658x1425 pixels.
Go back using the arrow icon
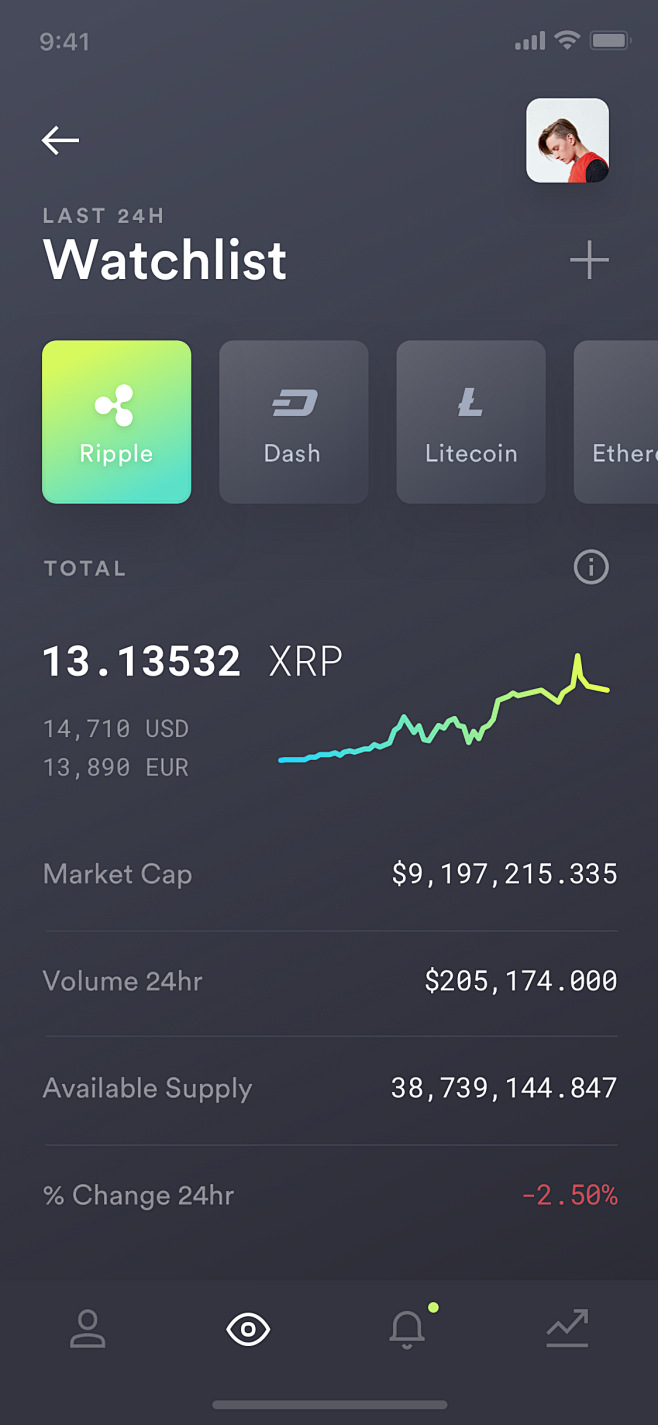click(x=60, y=140)
